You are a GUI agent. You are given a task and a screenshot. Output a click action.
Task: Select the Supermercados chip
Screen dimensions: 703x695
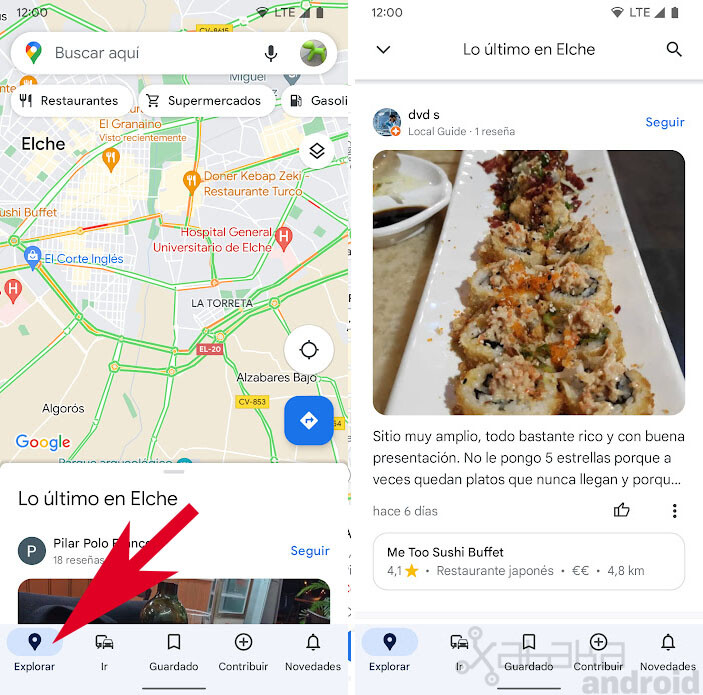click(x=203, y=100)
